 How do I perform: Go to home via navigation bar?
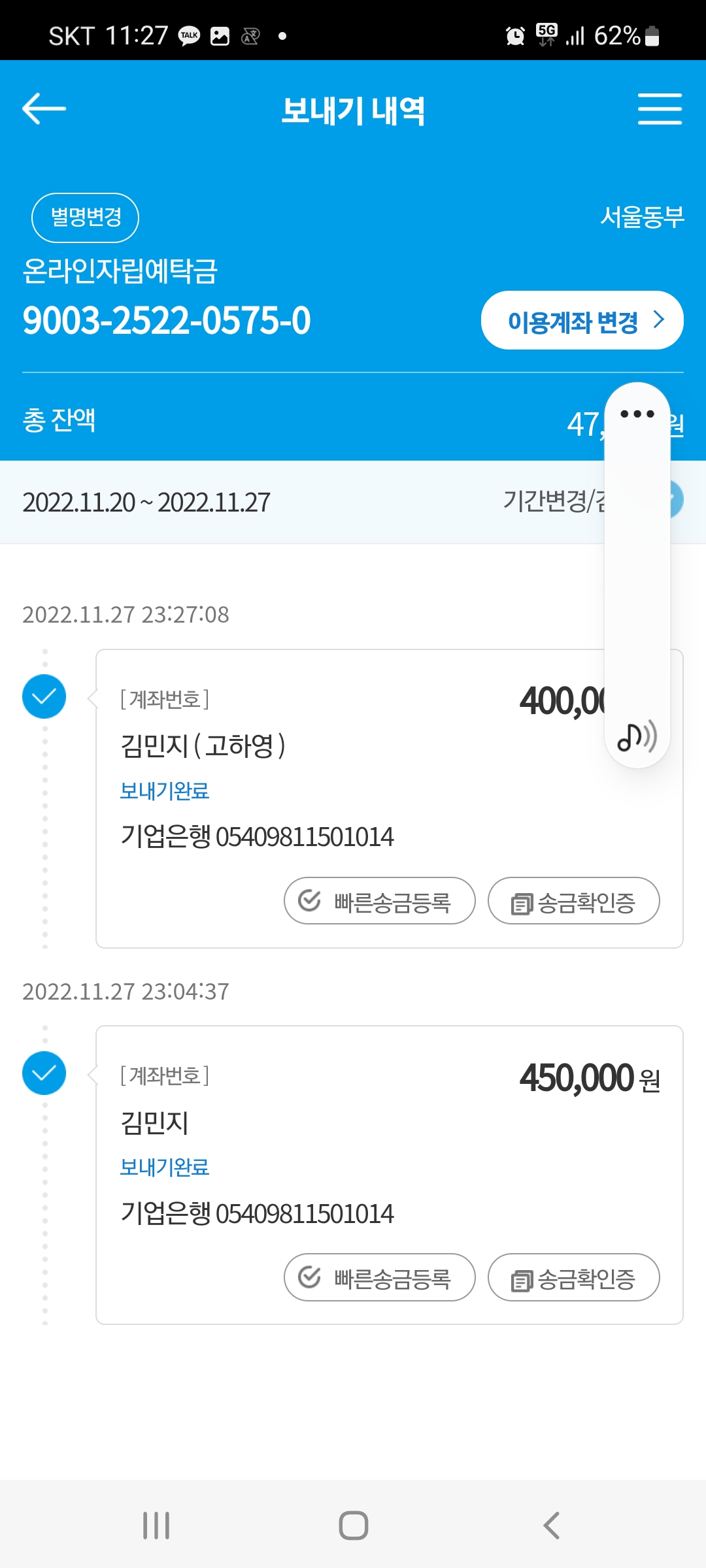coord(353,1526)
